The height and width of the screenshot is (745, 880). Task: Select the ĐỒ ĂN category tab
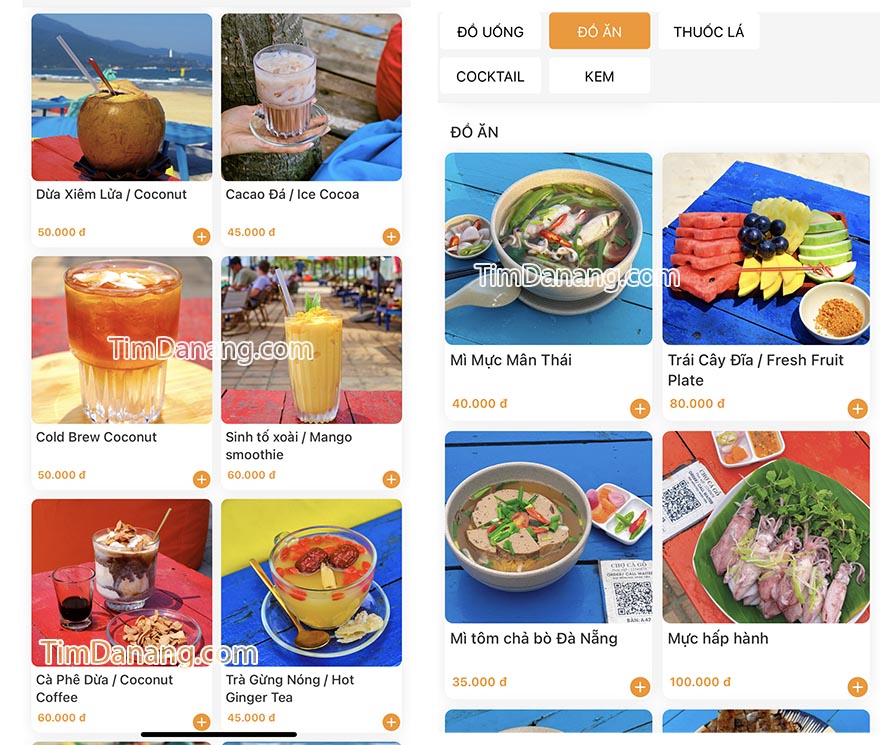599,31
